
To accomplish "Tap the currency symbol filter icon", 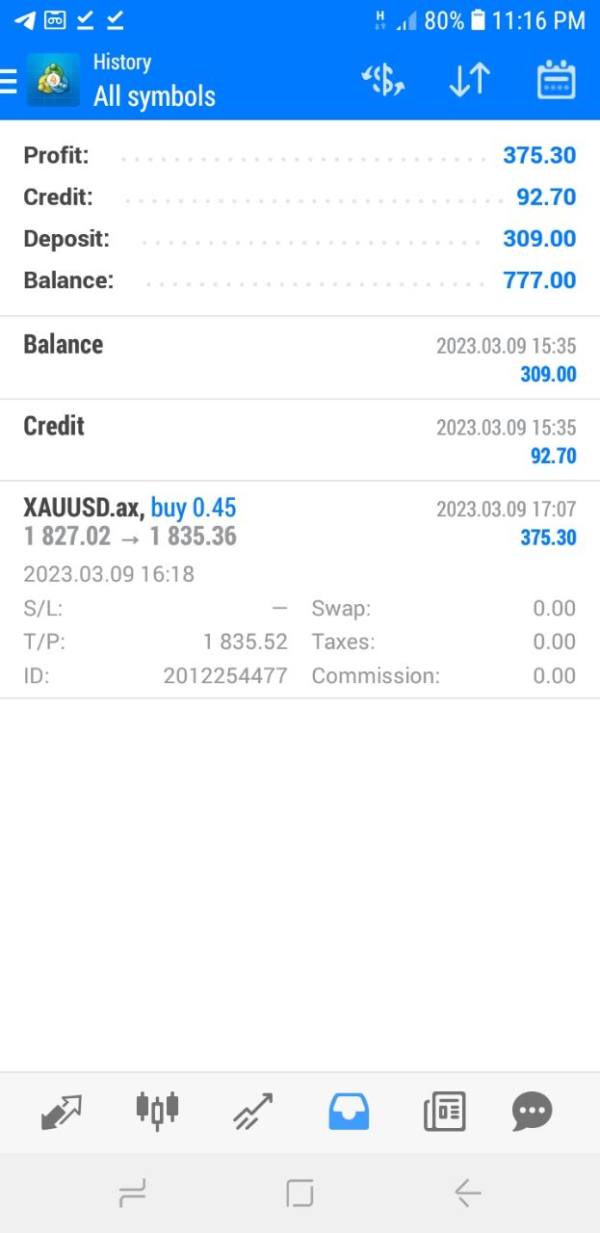I will pos(382,80).
